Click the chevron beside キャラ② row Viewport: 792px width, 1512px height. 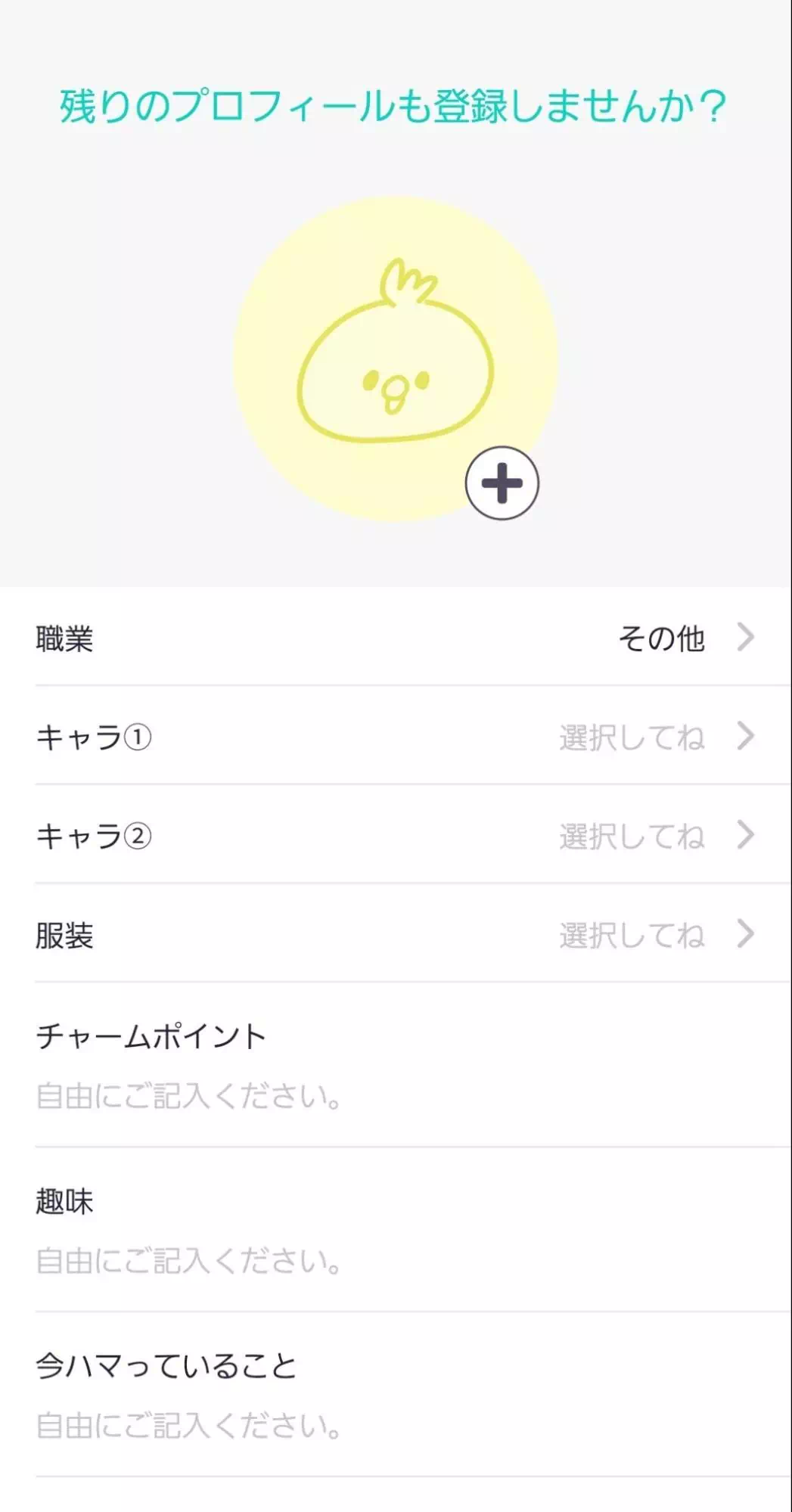747,836
